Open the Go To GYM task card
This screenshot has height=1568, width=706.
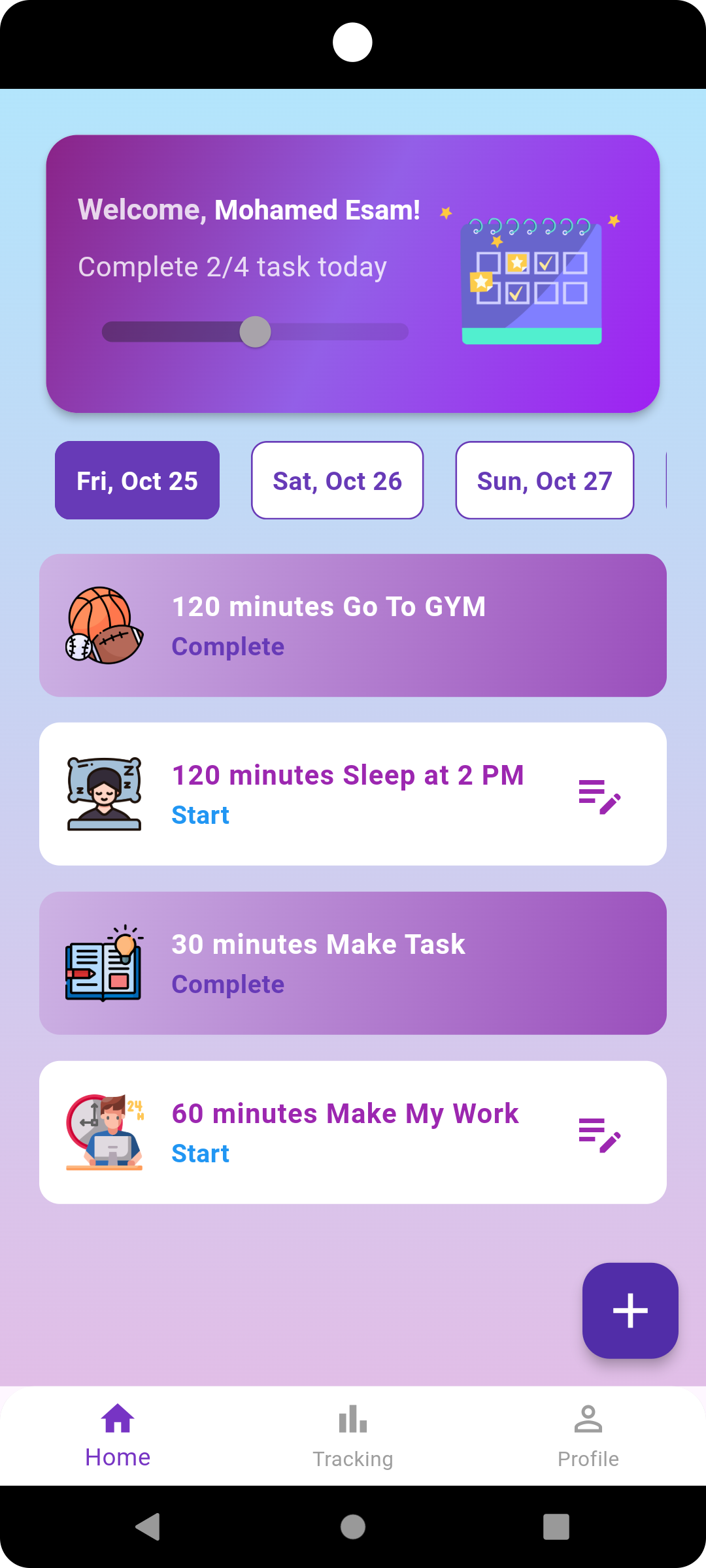tap(353, 625)
